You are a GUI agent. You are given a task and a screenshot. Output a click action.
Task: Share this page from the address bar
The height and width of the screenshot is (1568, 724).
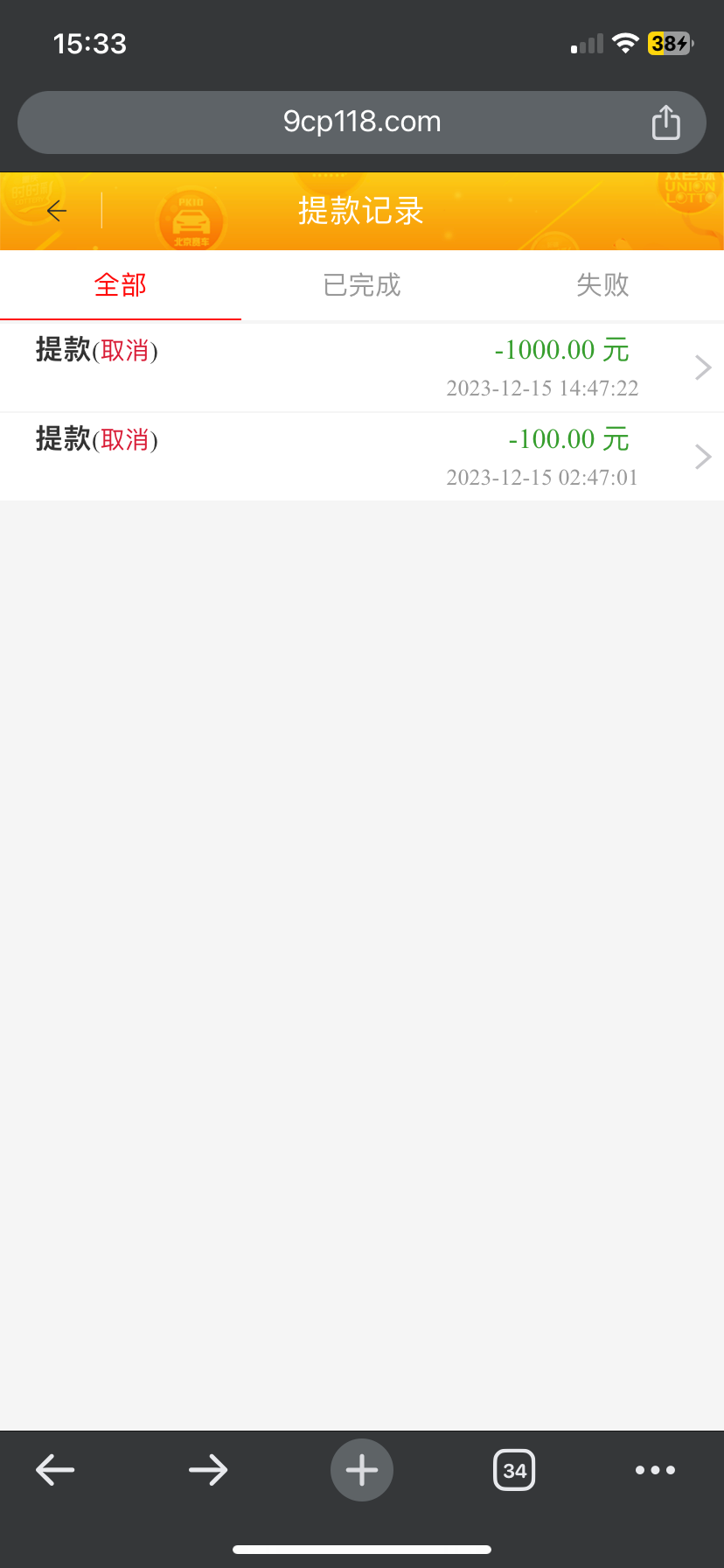[x=665, y=122]
